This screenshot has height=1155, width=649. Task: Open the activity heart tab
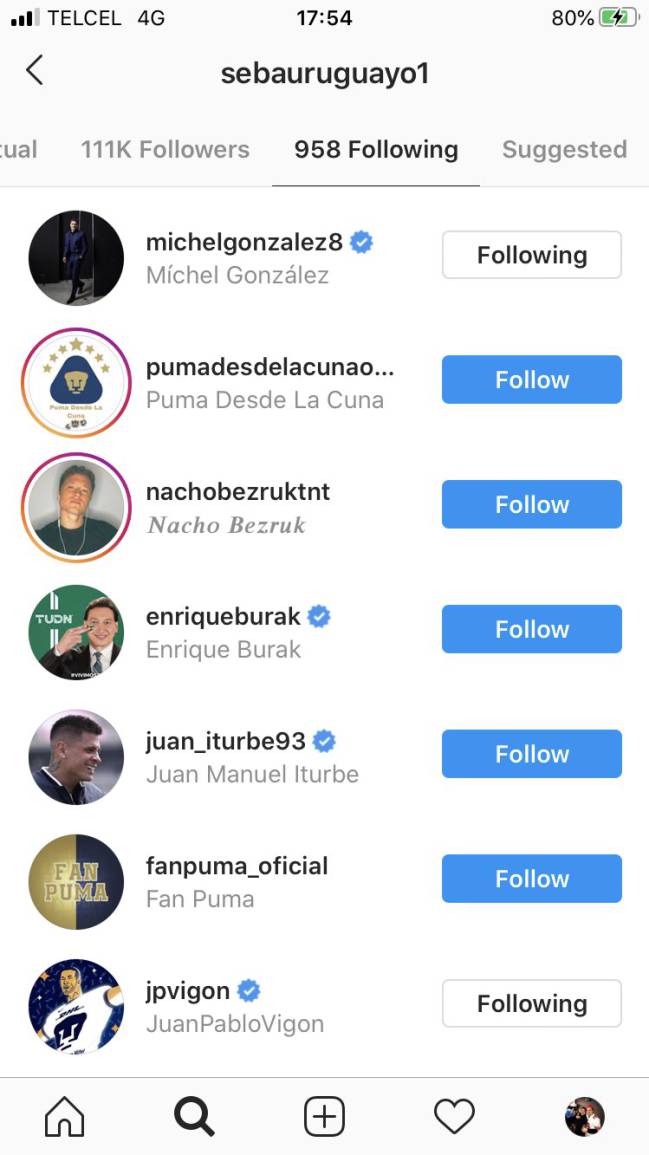click(x=454, y=1116)
